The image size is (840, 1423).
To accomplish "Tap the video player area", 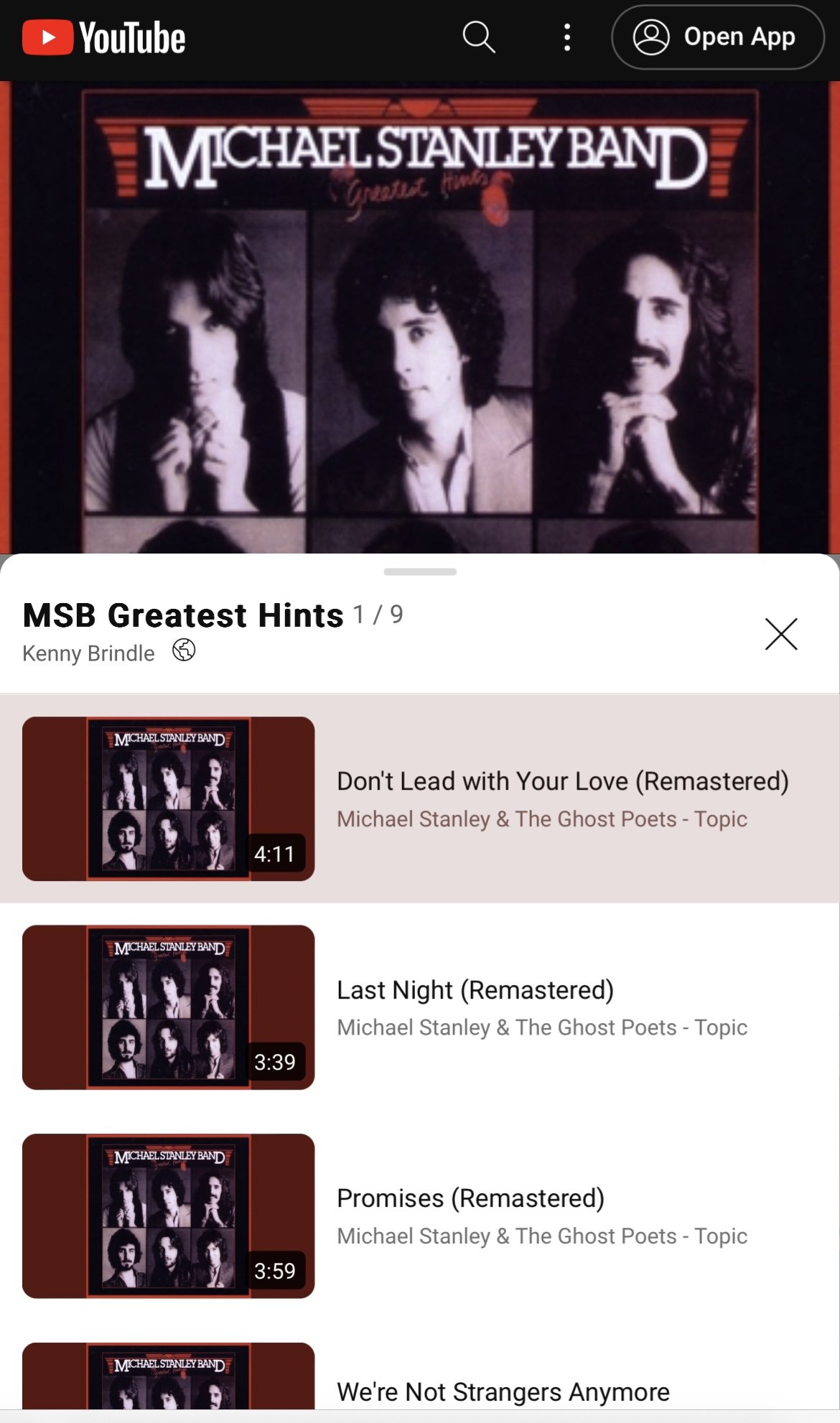I will point(420,316).
